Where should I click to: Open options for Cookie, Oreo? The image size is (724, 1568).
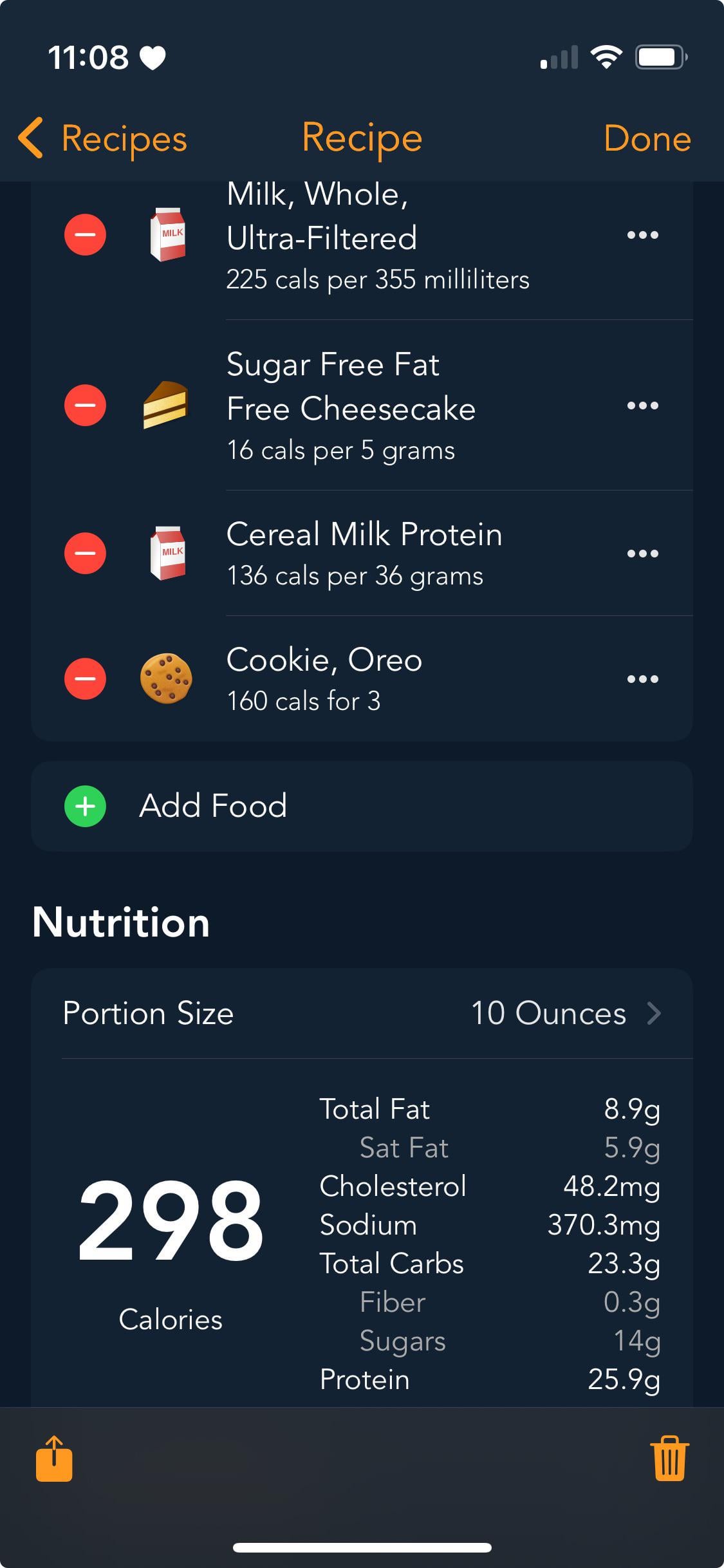point(642,678)
